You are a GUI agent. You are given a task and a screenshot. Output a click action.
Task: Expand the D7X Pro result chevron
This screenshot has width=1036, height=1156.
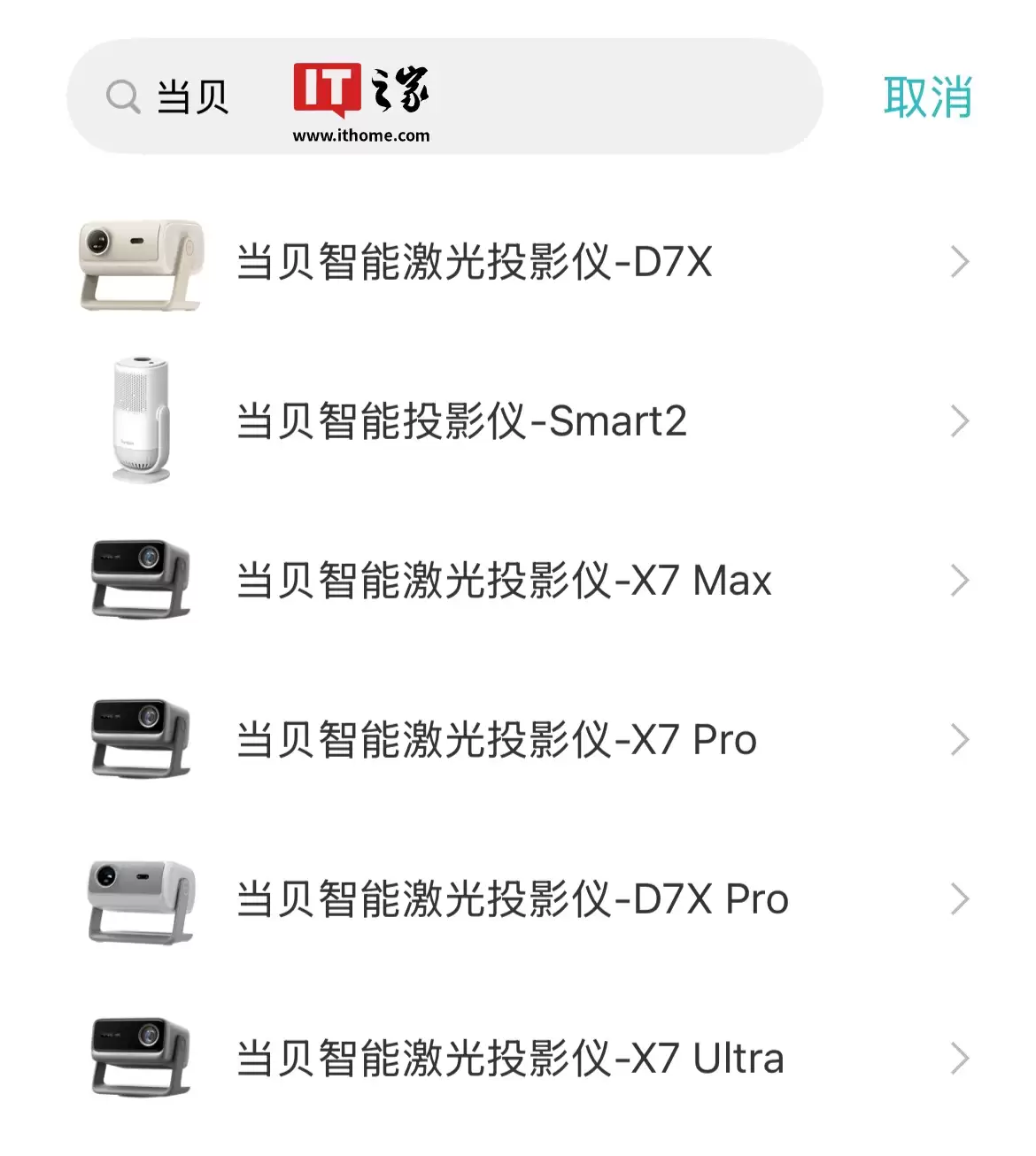pos(961,898)
